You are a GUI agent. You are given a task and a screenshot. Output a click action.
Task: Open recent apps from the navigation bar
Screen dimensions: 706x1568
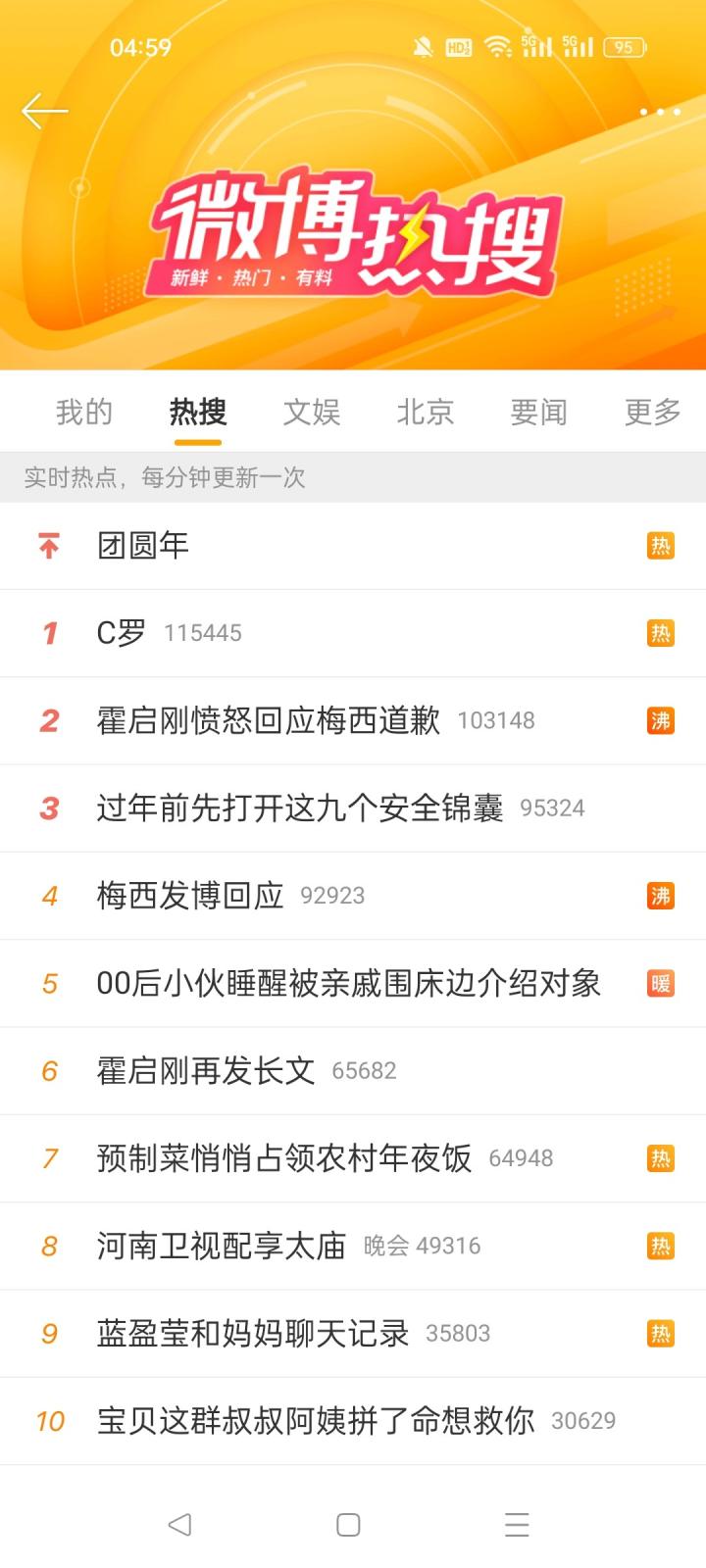click(517, 1525)
